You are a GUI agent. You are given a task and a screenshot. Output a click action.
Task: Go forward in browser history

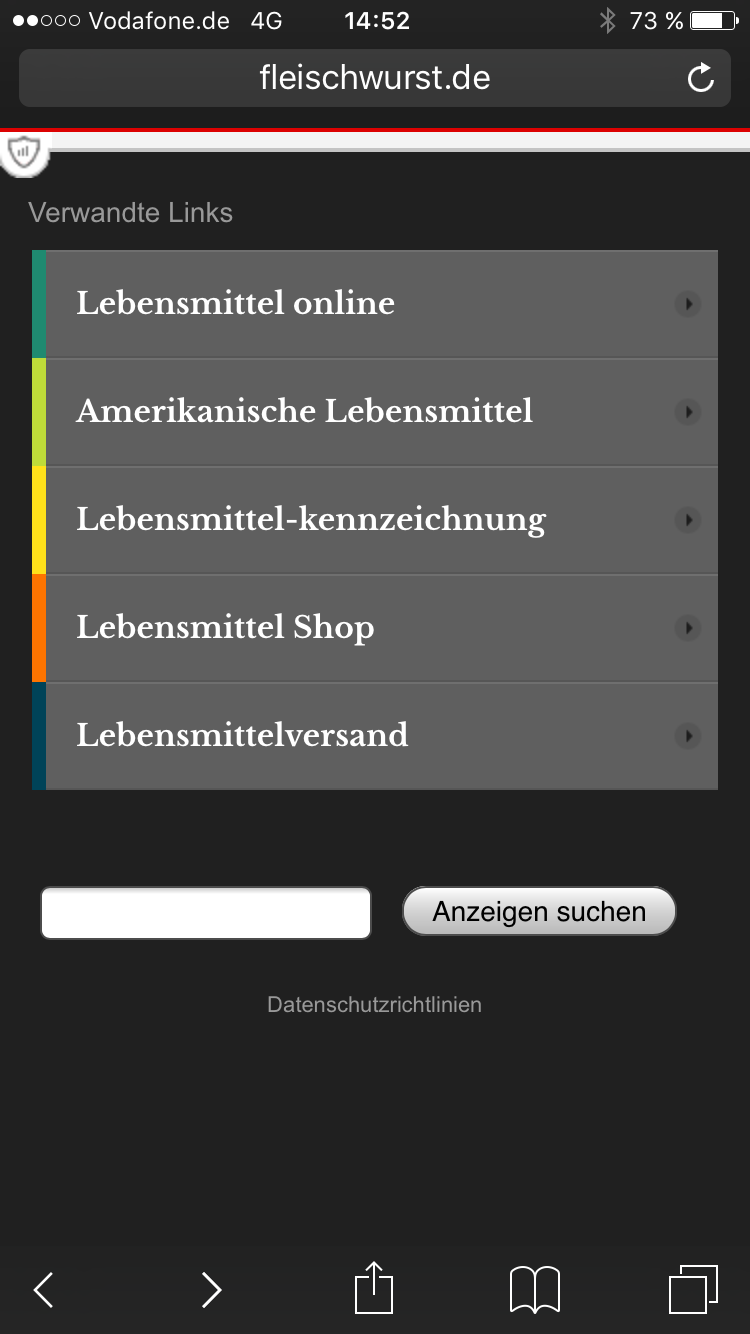(x=211, y=1290)
